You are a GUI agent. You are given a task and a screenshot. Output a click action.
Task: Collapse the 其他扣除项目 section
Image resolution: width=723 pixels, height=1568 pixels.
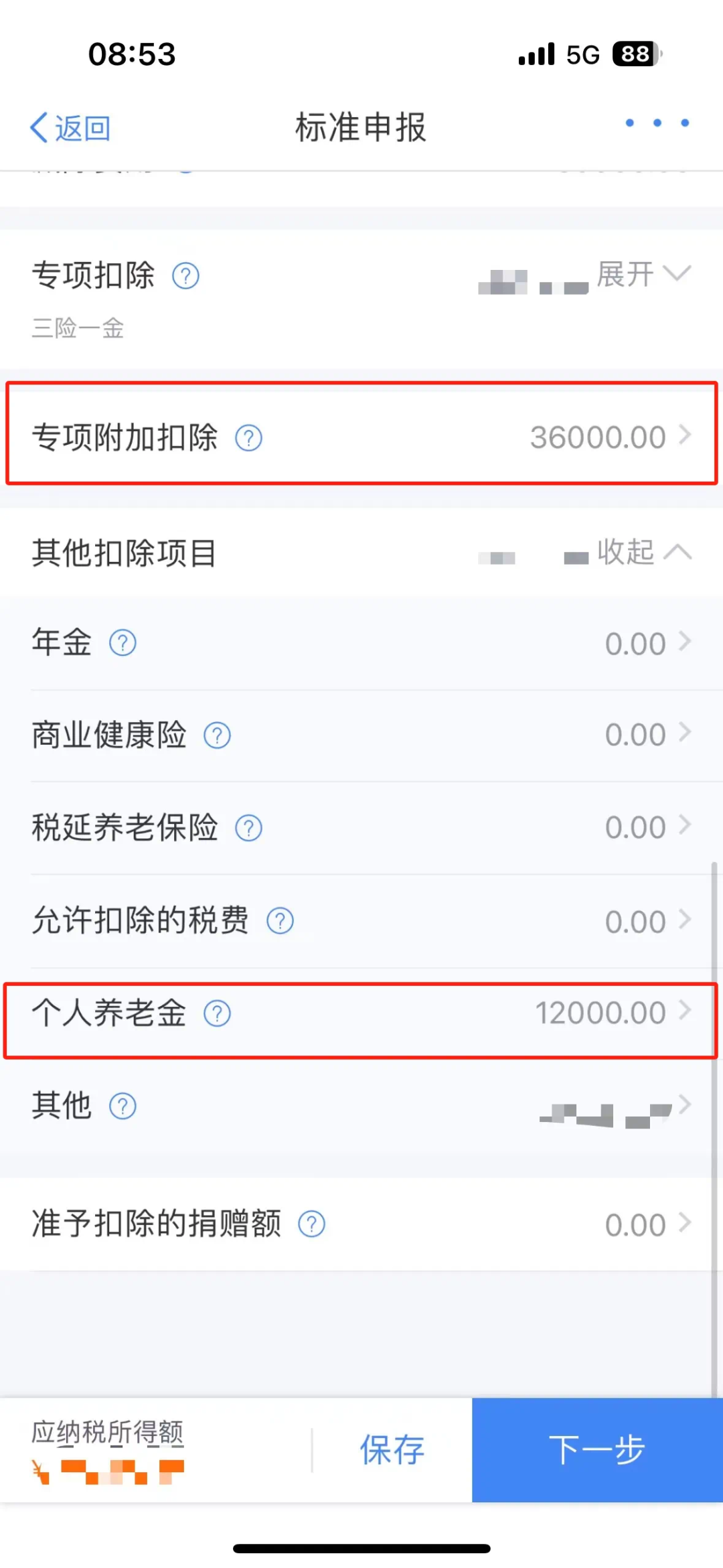[x=644, y=552]
